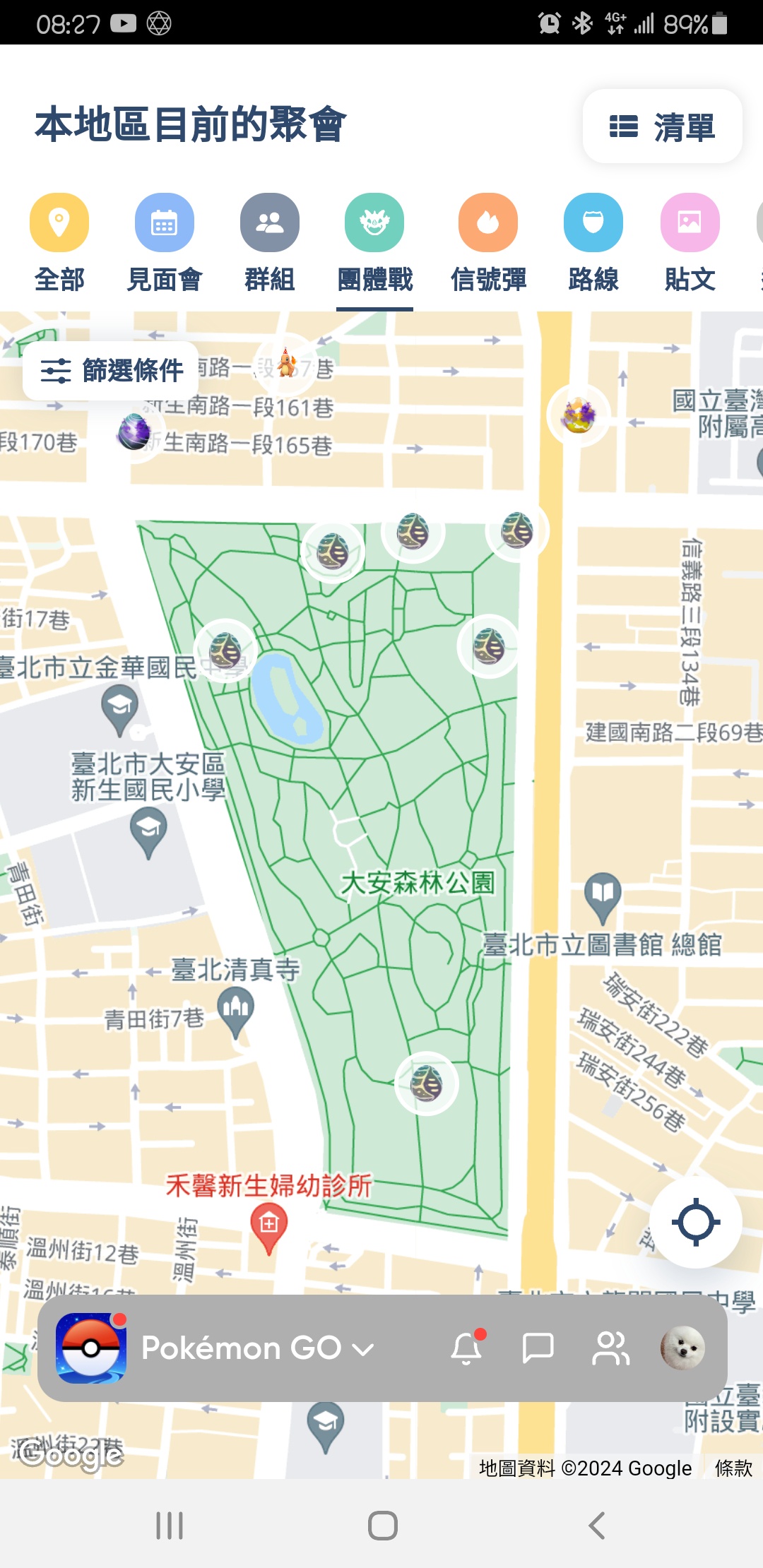The width and height of the screenshot is (763, 1568).
Task: Open the notifications bell
Action: (466, 1348)
